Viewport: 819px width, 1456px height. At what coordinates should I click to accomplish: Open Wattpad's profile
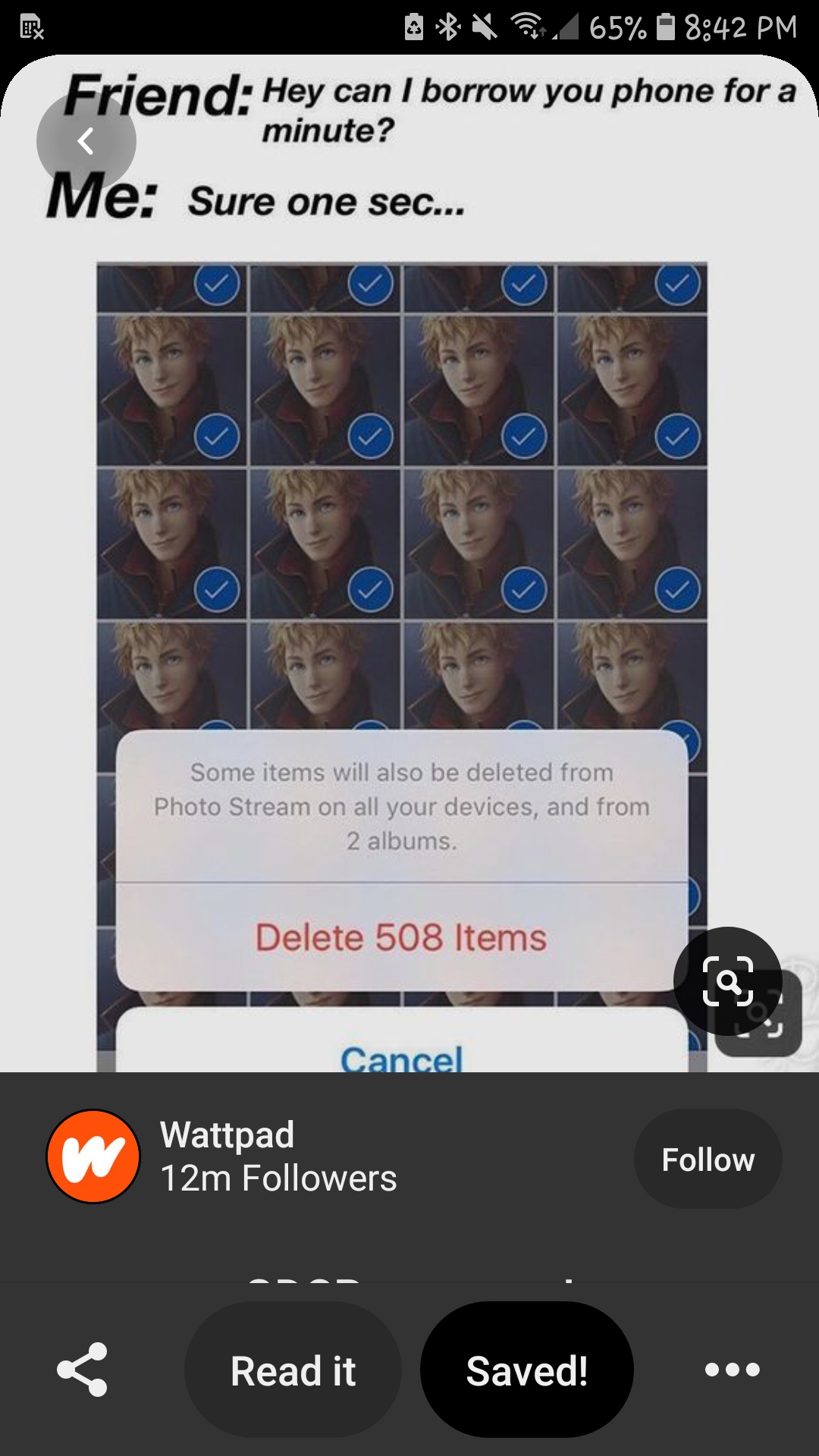[x=94, y=1156]
